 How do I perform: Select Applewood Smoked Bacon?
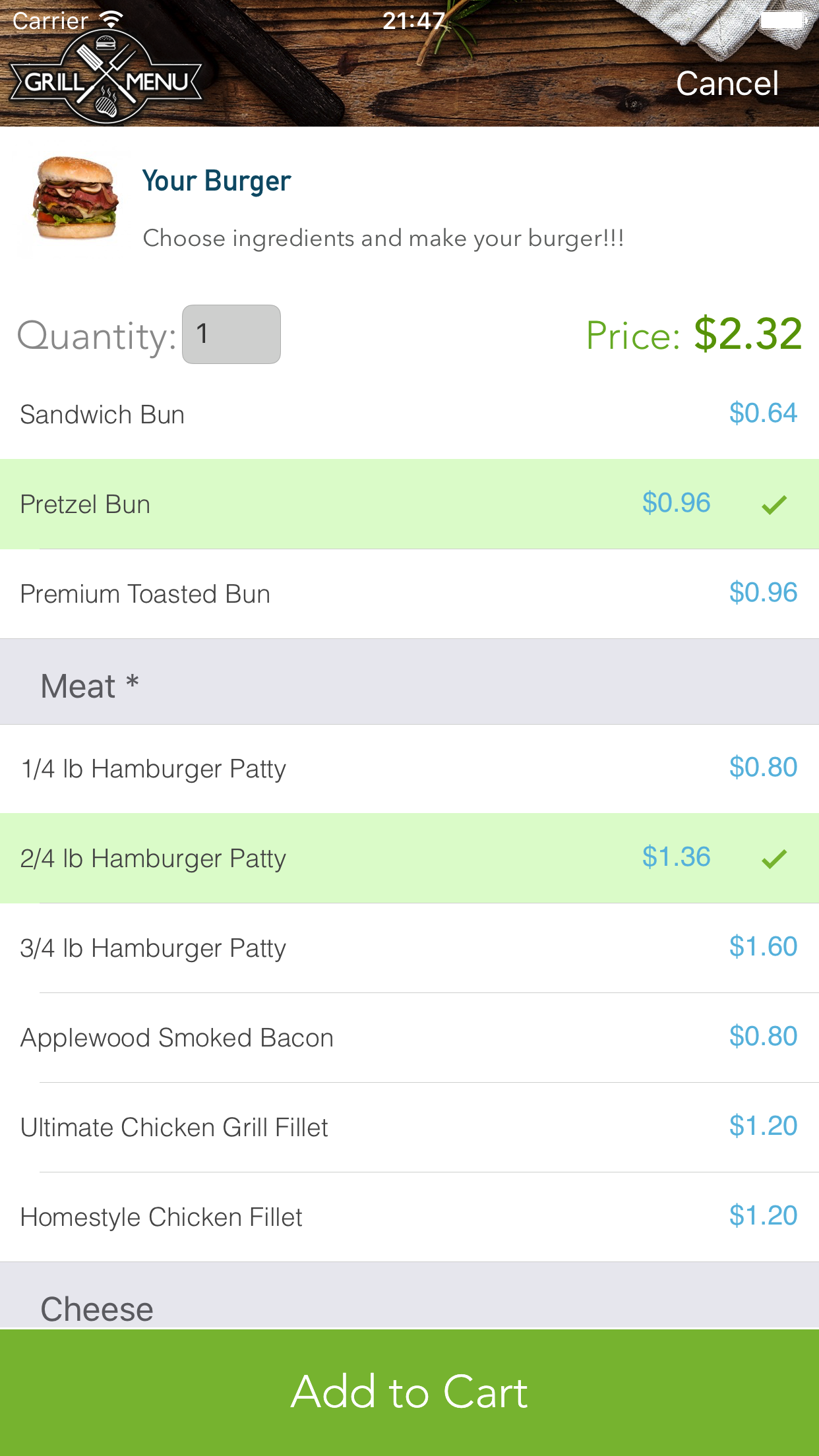point(409,1037)
